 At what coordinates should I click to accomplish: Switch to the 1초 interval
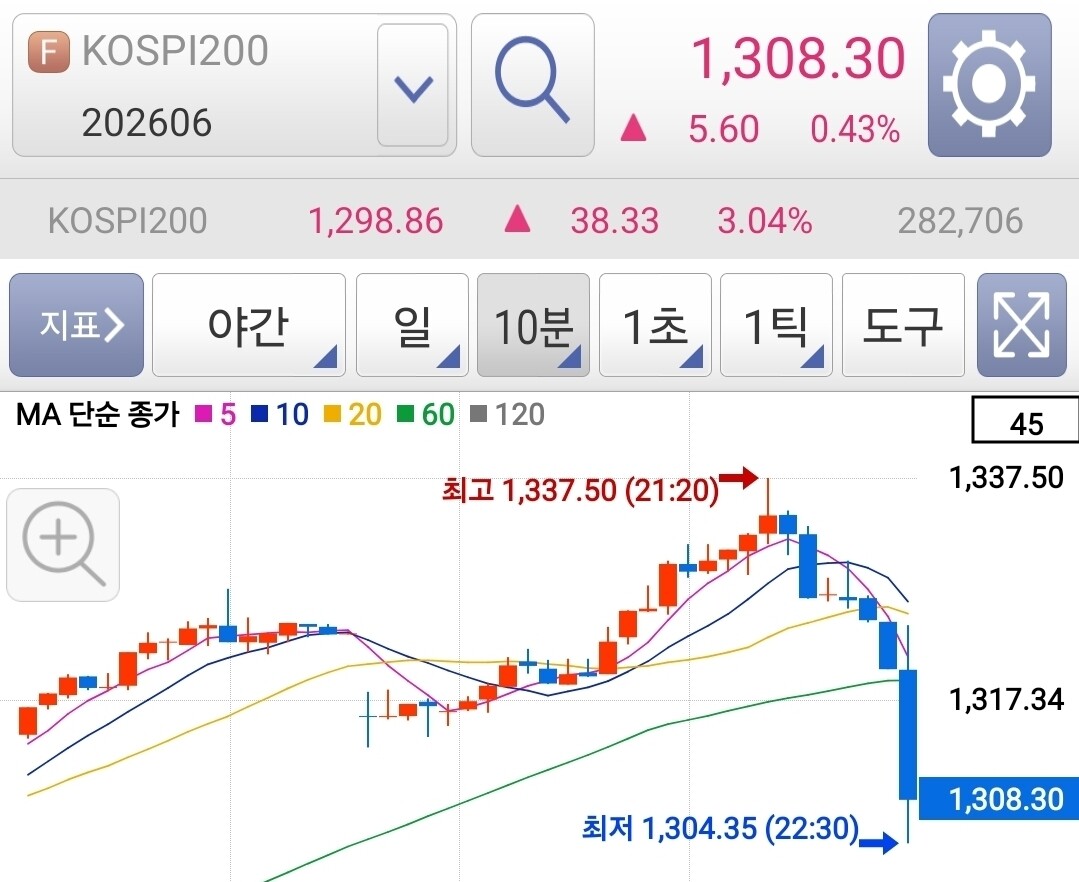click(x=655, y=325)
